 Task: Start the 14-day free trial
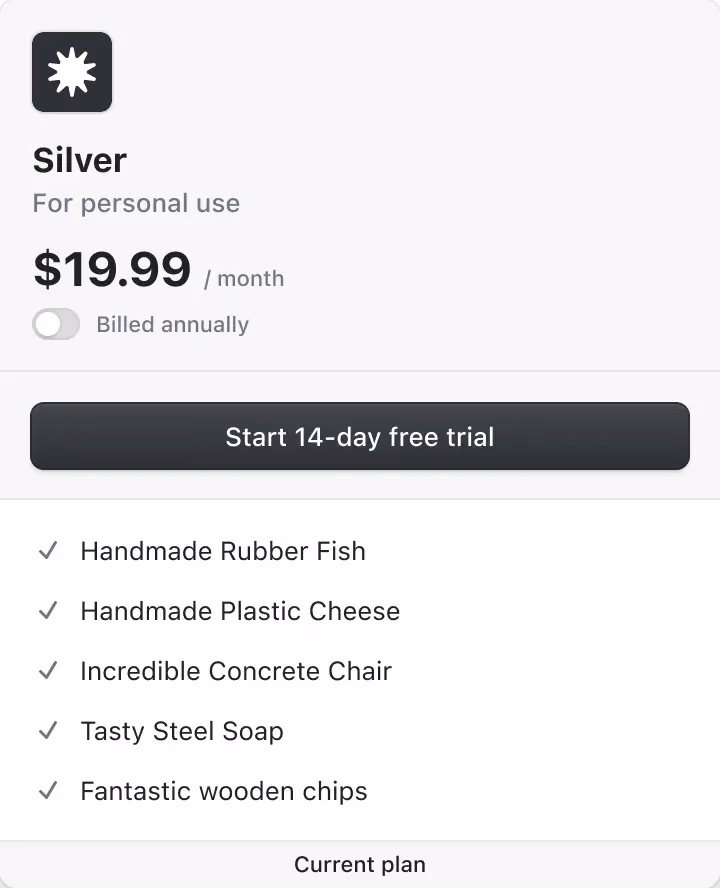(360, 436)
